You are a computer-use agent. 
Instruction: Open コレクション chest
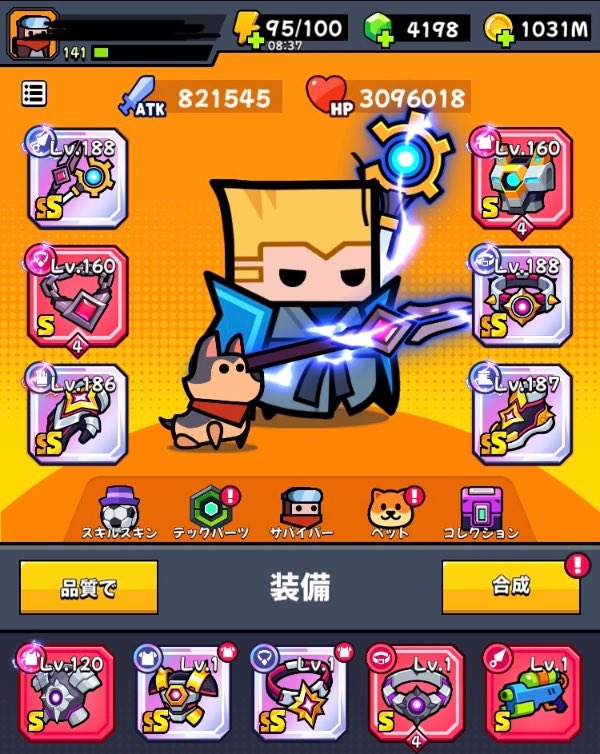[480, 512]
